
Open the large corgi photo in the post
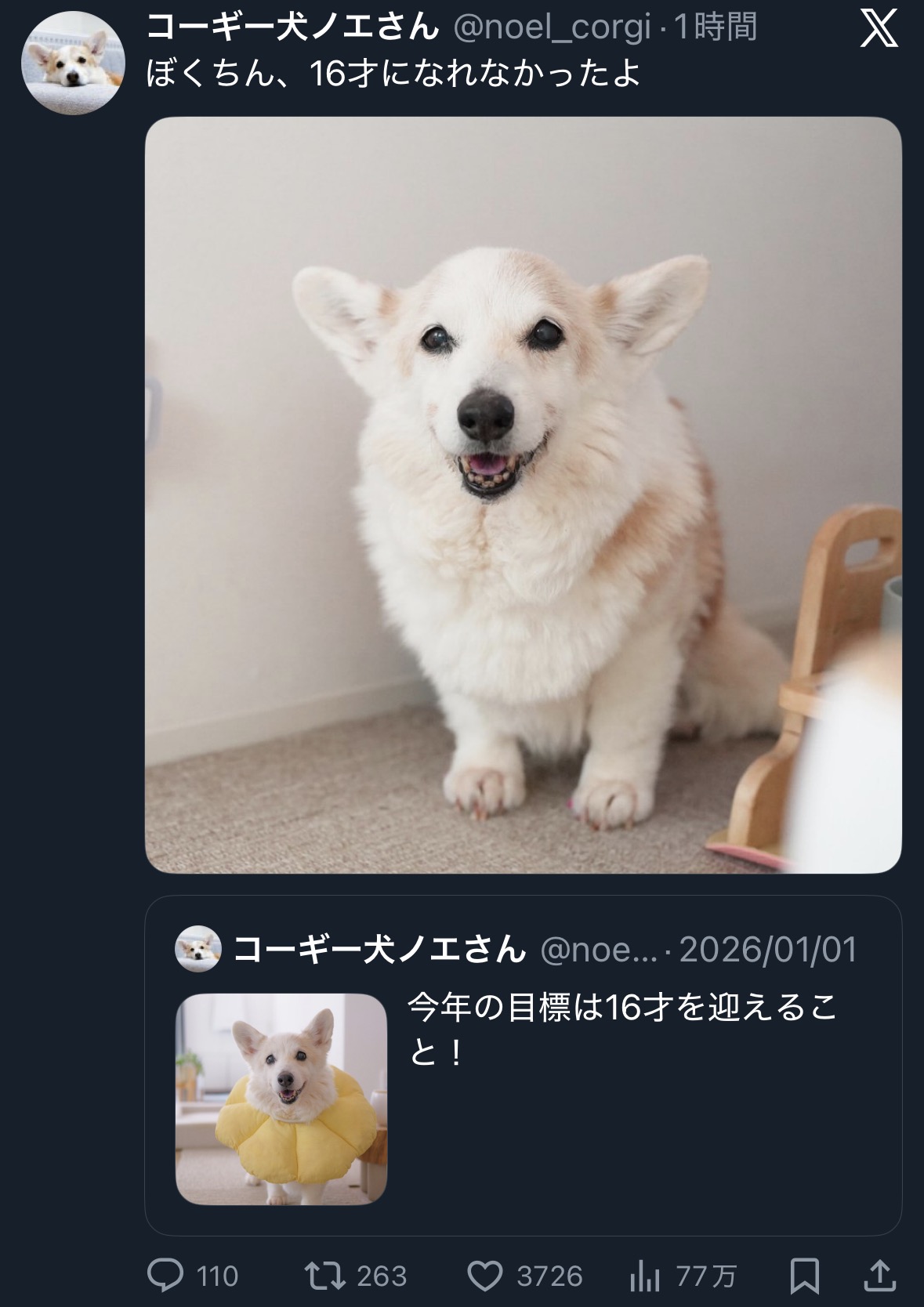(x=523, y=494)
